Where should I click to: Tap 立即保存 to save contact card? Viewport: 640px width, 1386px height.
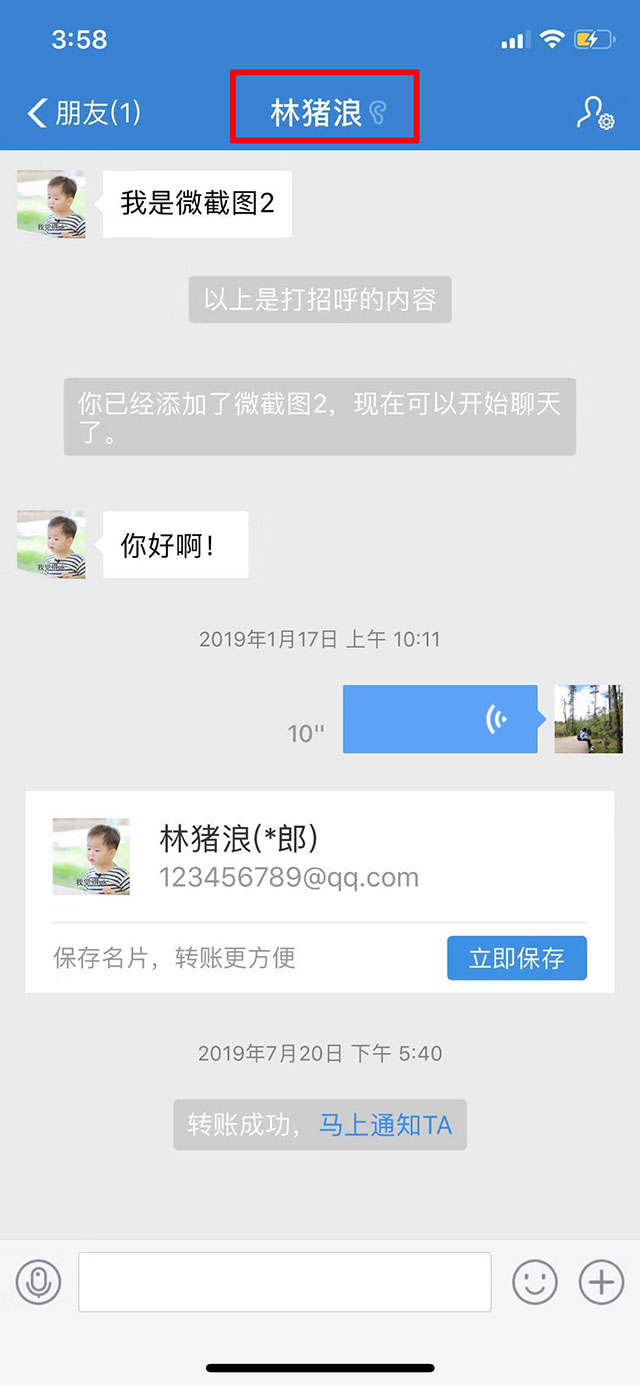point(516,958)
